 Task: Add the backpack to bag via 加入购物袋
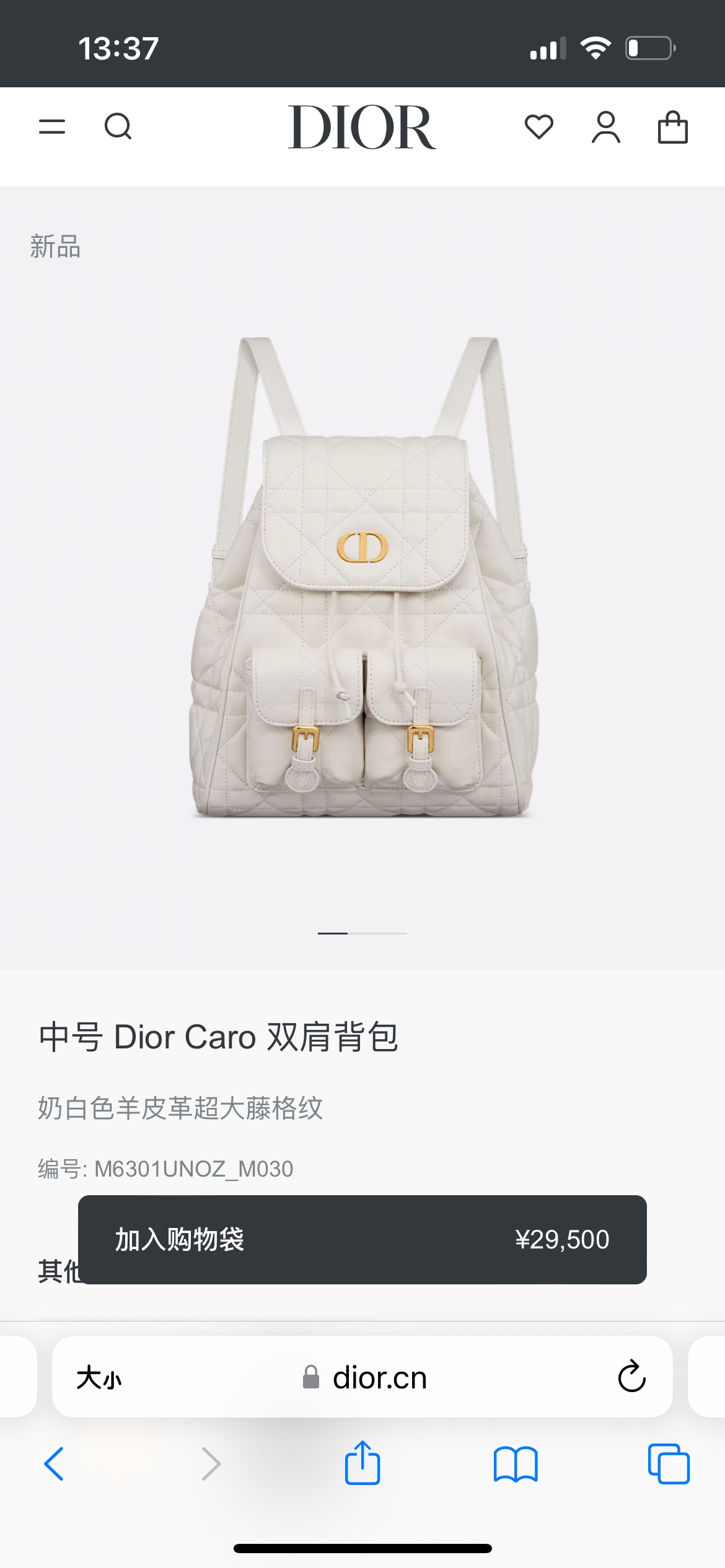[x=362, y=1239]
